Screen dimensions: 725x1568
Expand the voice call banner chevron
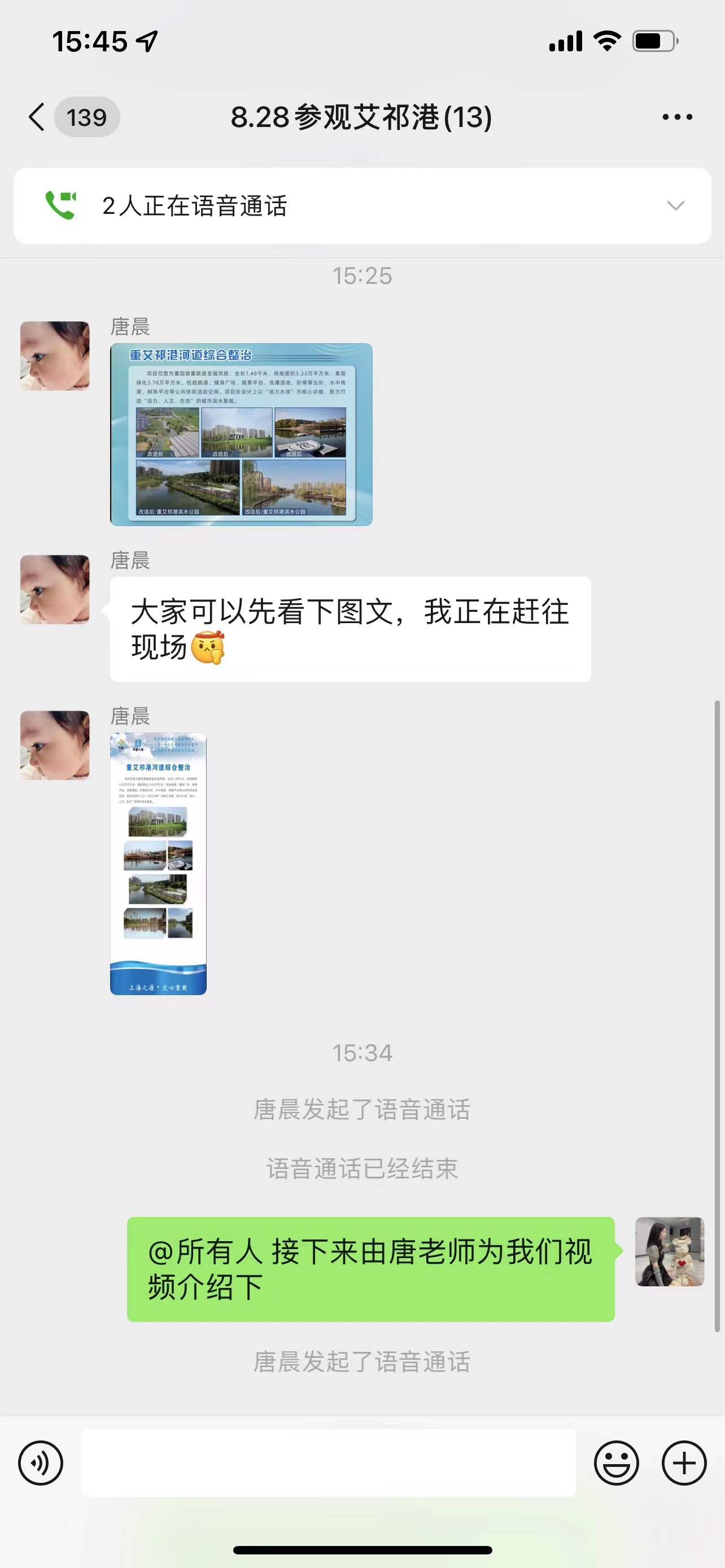click(x=675, y=206)
